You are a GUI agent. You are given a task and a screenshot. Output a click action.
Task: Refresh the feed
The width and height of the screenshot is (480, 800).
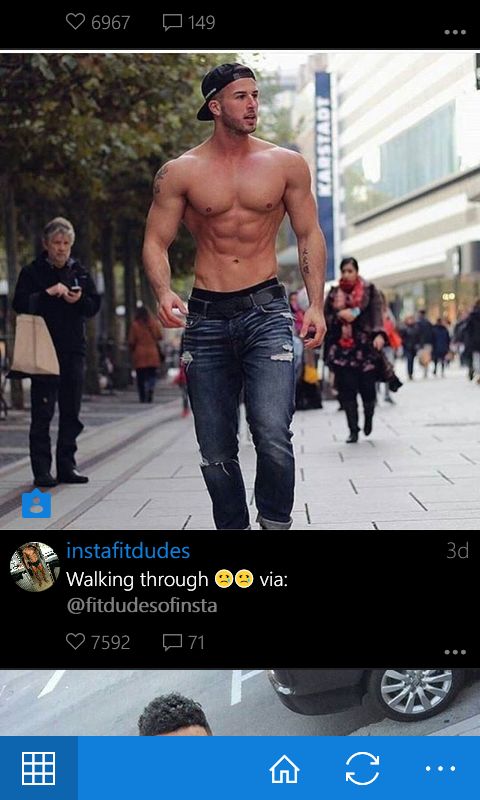point(362,768)
